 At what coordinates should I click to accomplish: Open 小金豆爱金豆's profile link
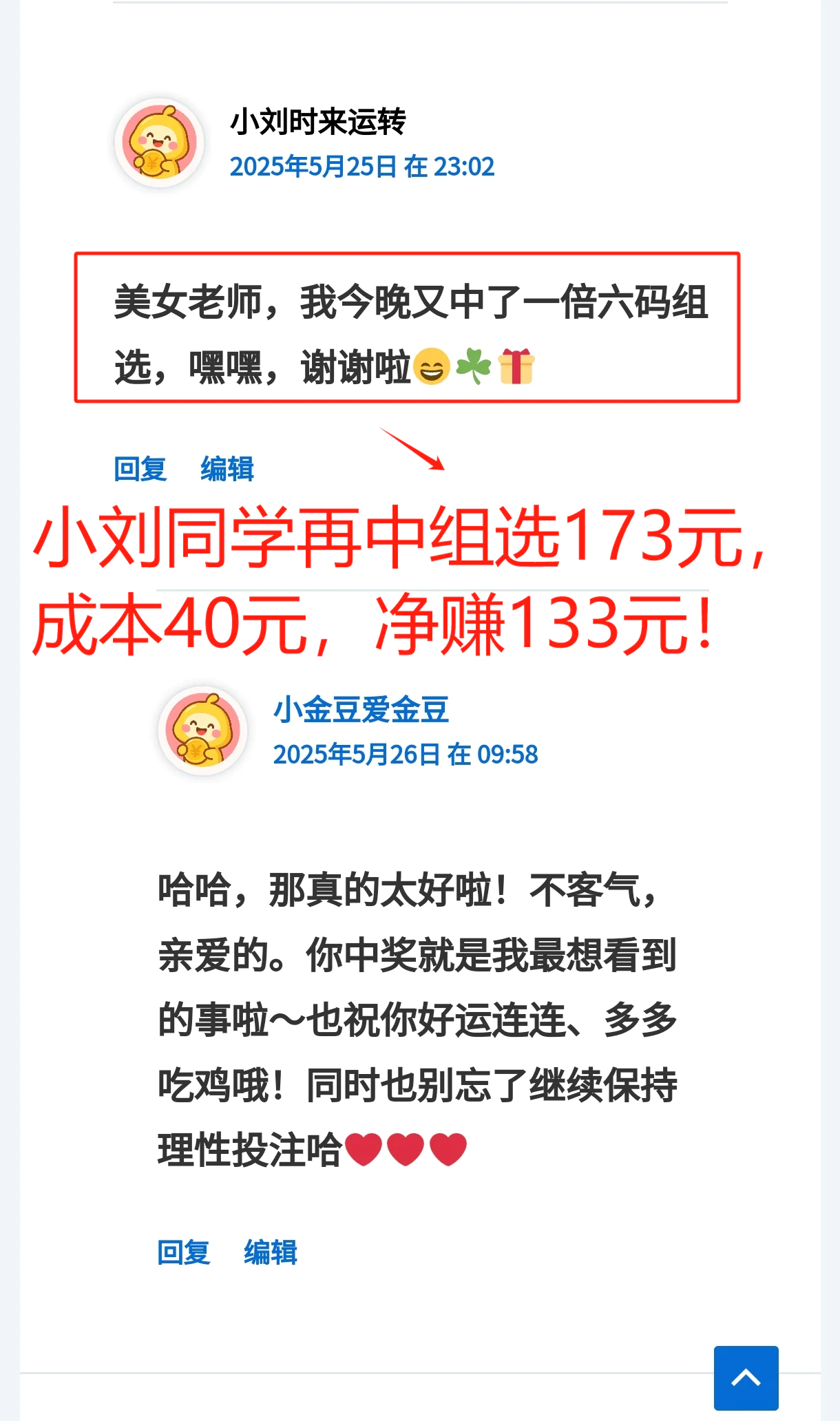click(361, 710)
